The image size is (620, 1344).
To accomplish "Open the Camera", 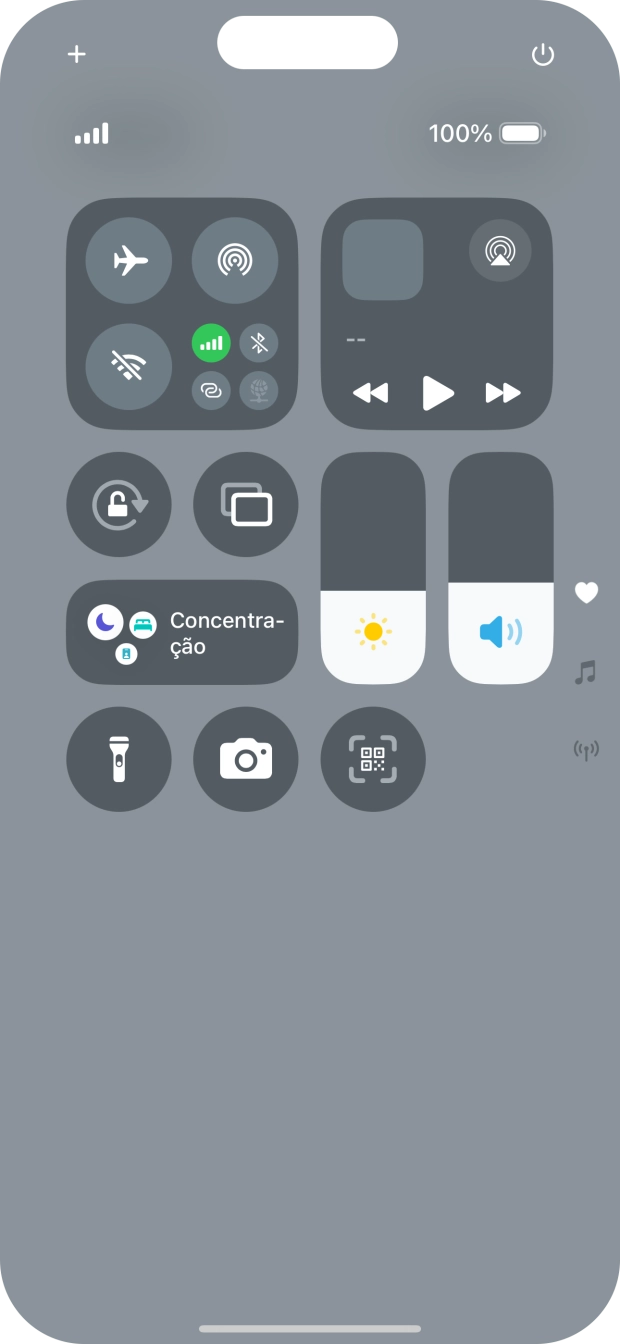I will click(x=246, y=759).
